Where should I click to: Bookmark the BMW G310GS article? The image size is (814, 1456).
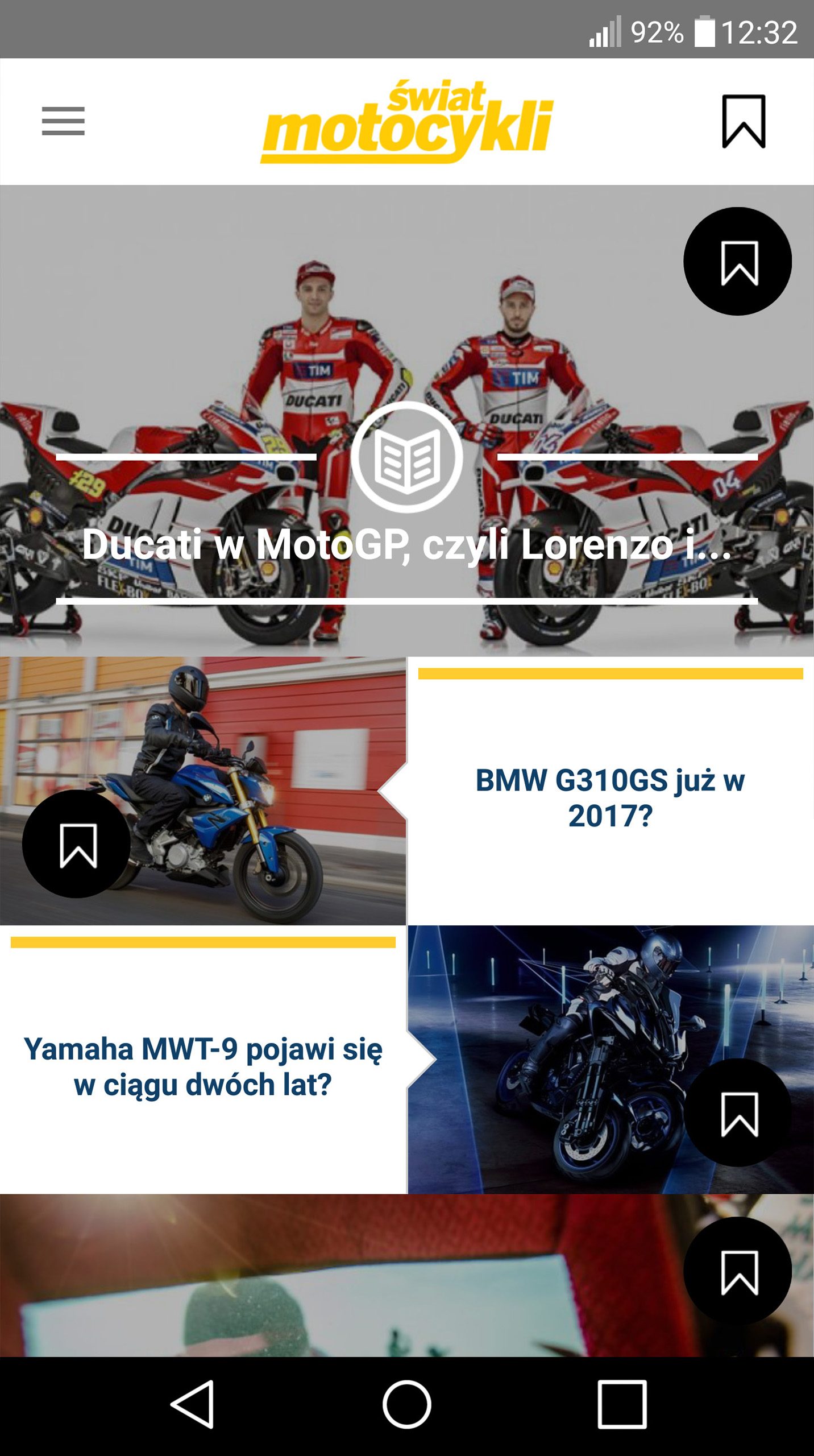pos(77,844)
